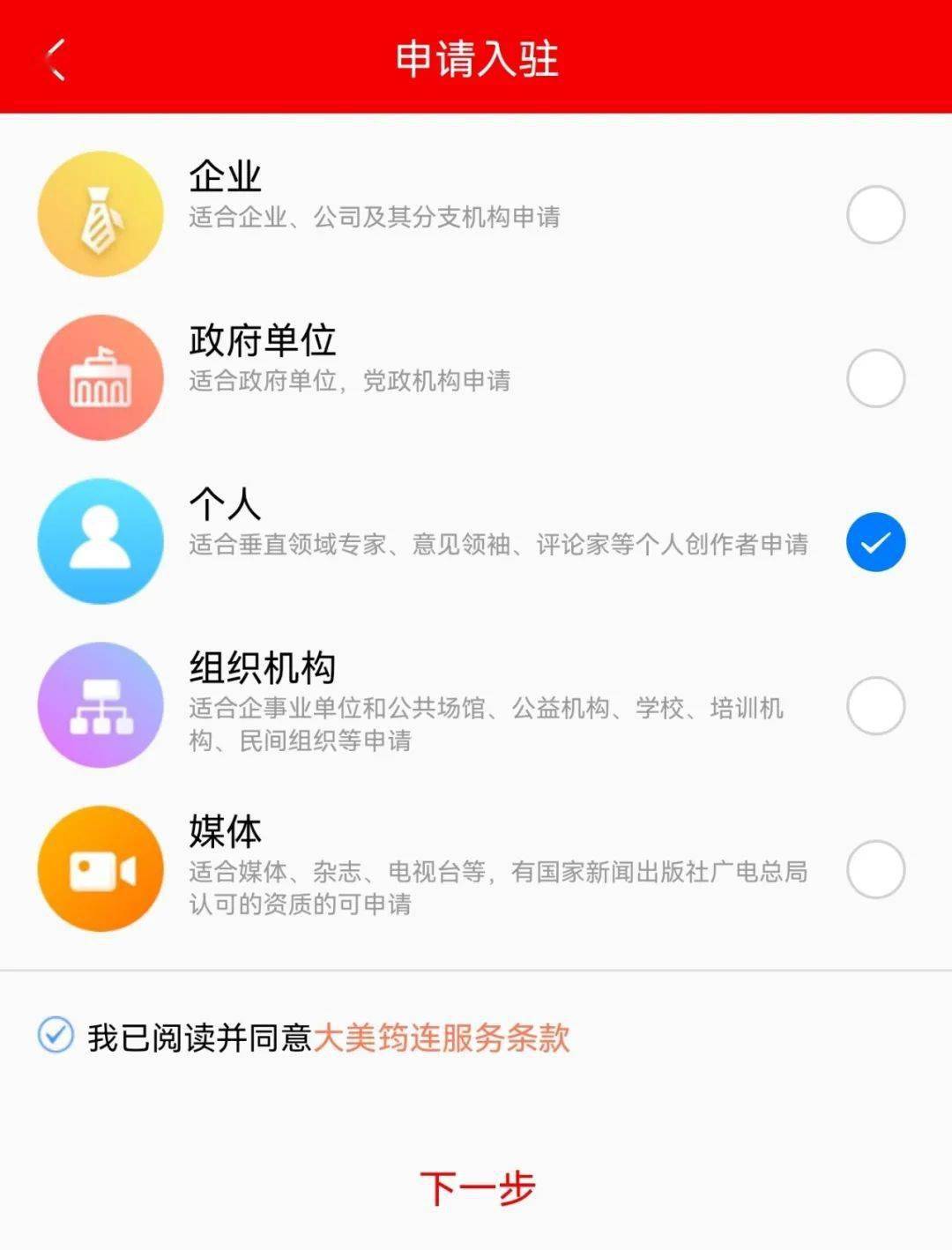
Task: Select the 企业 account type
Action: 875,214
